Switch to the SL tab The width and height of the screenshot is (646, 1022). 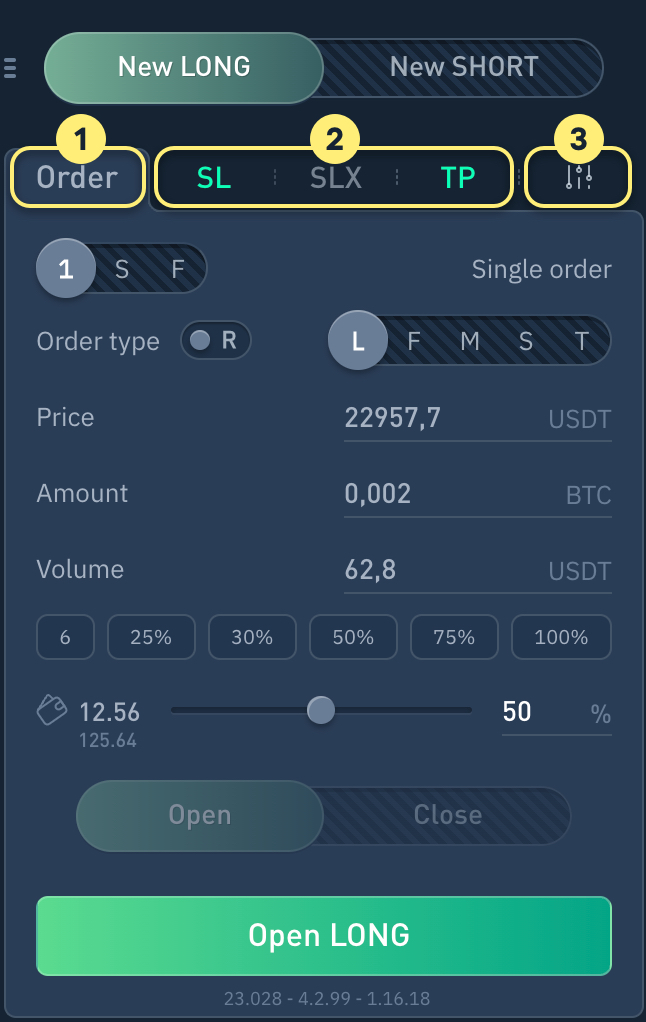click(214, 178)
